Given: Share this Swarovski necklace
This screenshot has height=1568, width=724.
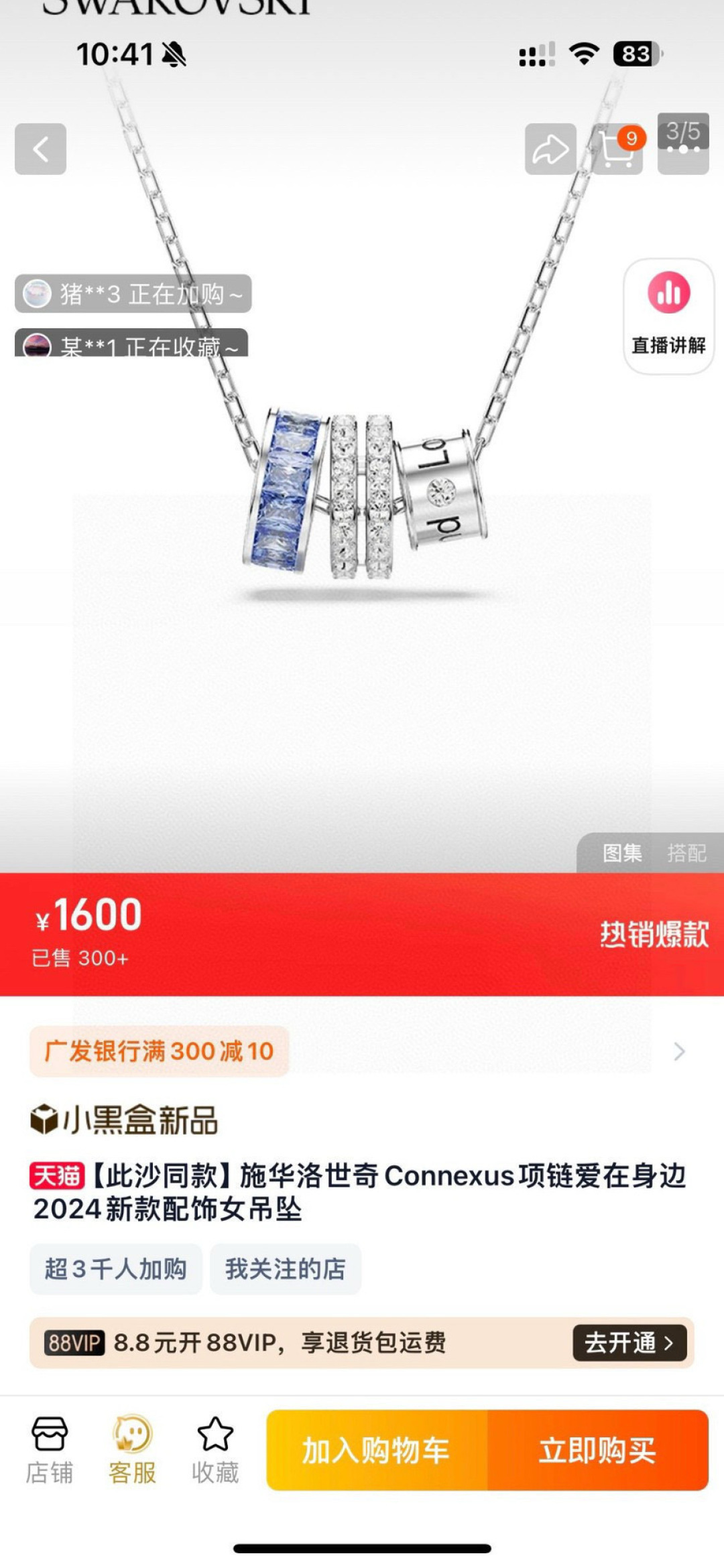Looking at the screenshot, I should [x=550, y=149].
